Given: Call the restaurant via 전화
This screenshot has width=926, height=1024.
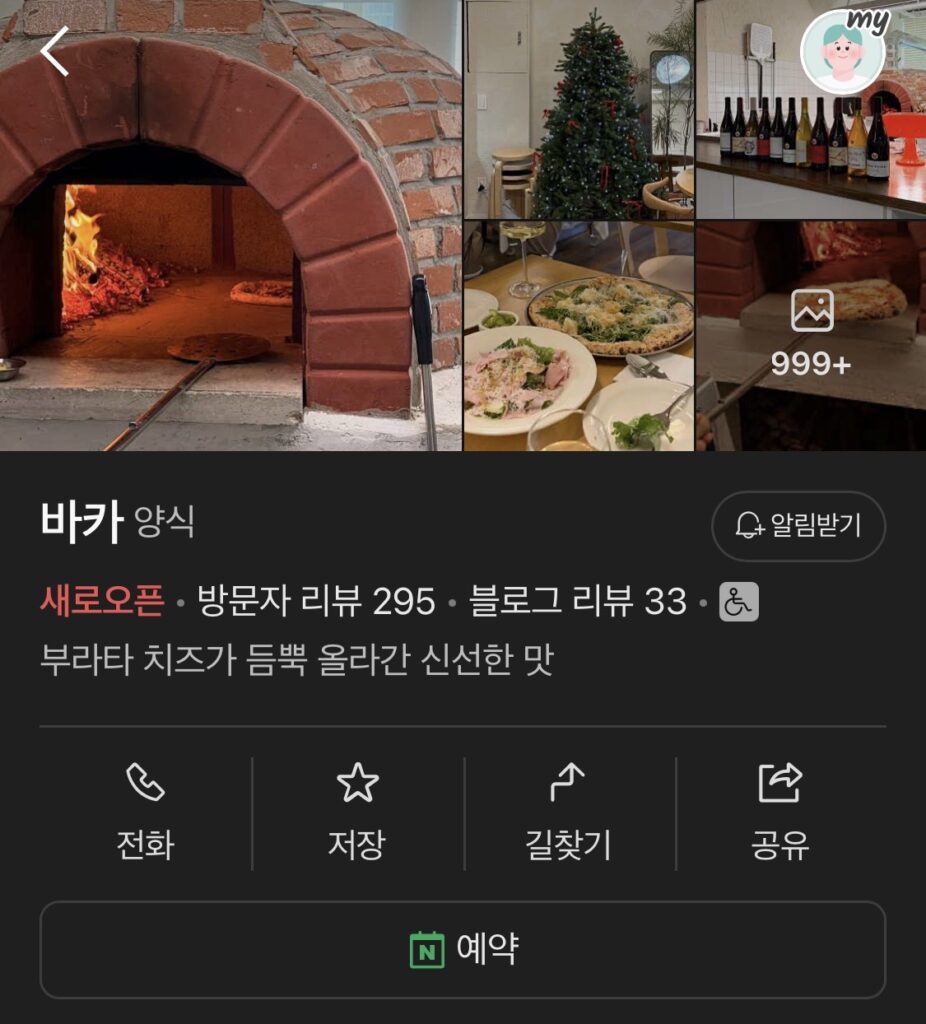Looking at the screenshot, I should coord(145,813).
